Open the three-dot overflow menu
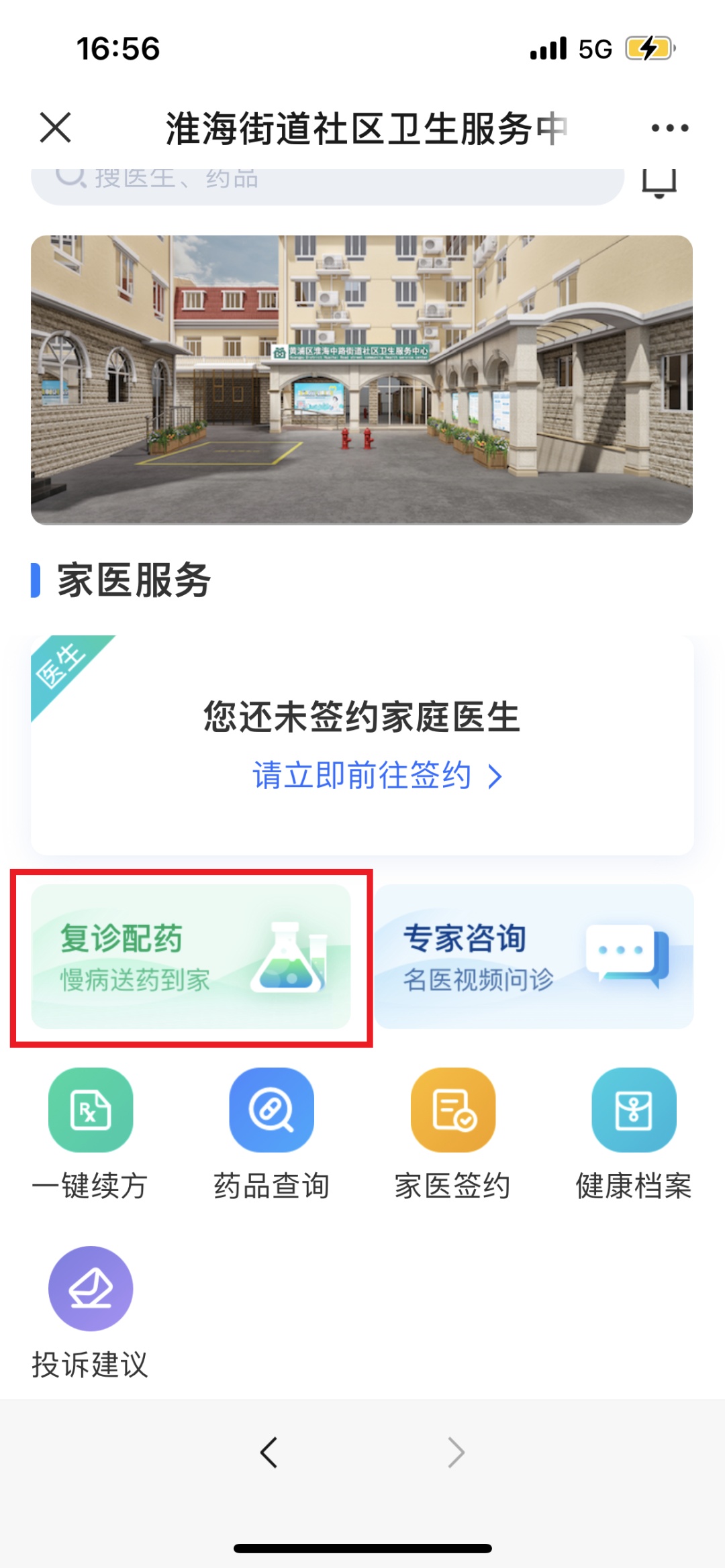Viewport: 725px width, 1568px height. pyautogui.click(x=669, y=127)
